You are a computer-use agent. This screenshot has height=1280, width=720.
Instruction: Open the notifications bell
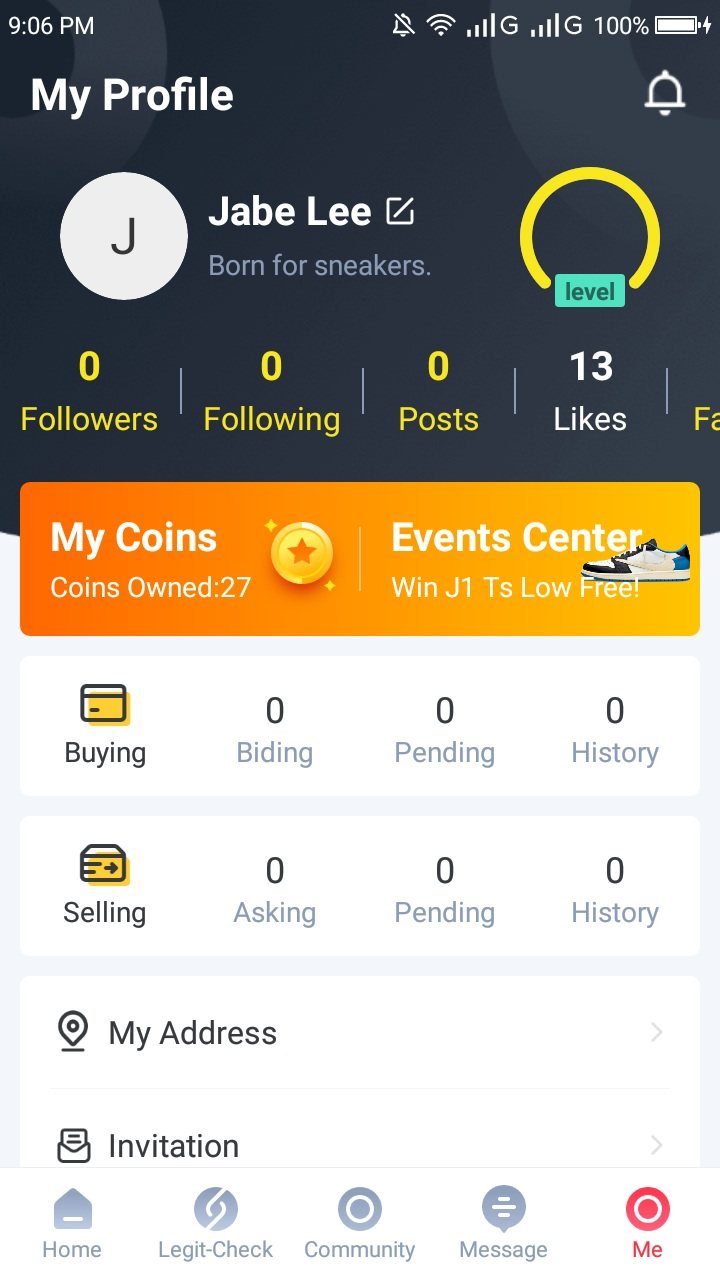point(664,95)
